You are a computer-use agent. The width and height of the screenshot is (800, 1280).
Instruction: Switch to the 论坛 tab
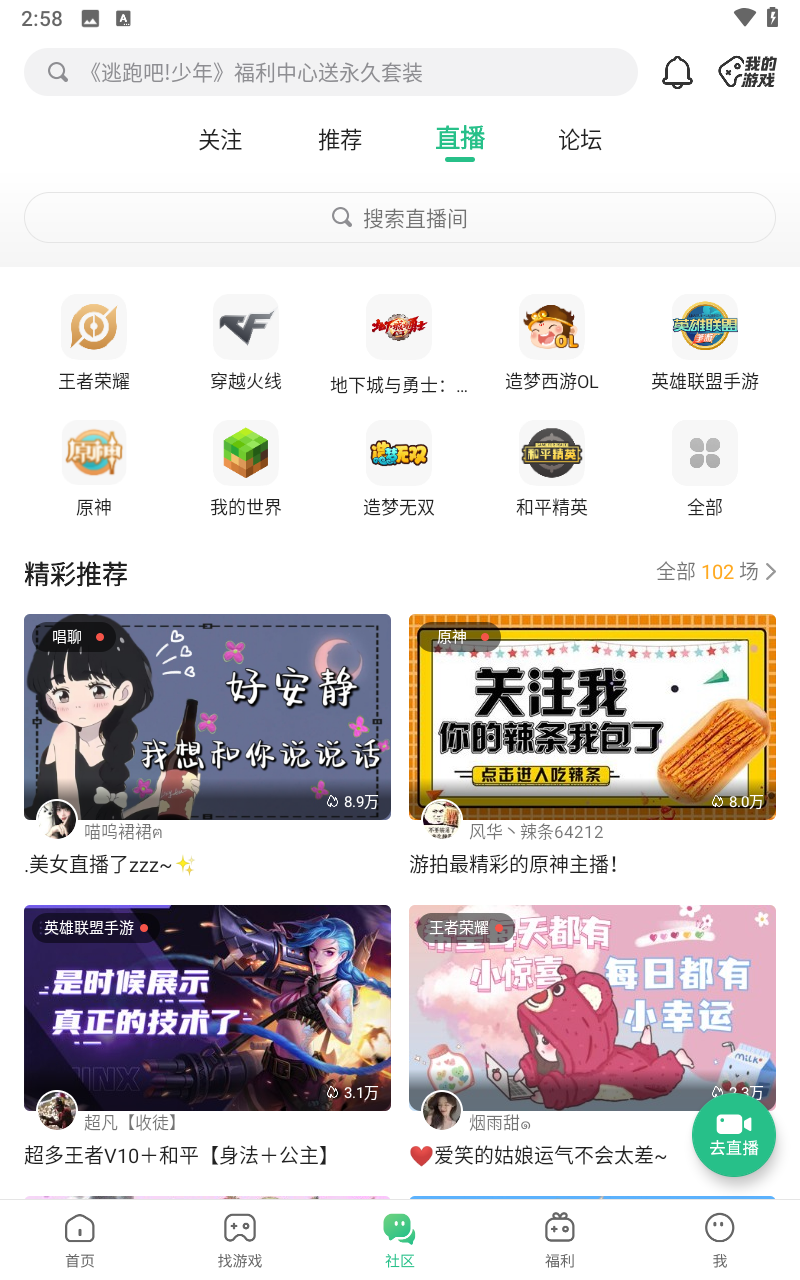[x=580, y=140]
